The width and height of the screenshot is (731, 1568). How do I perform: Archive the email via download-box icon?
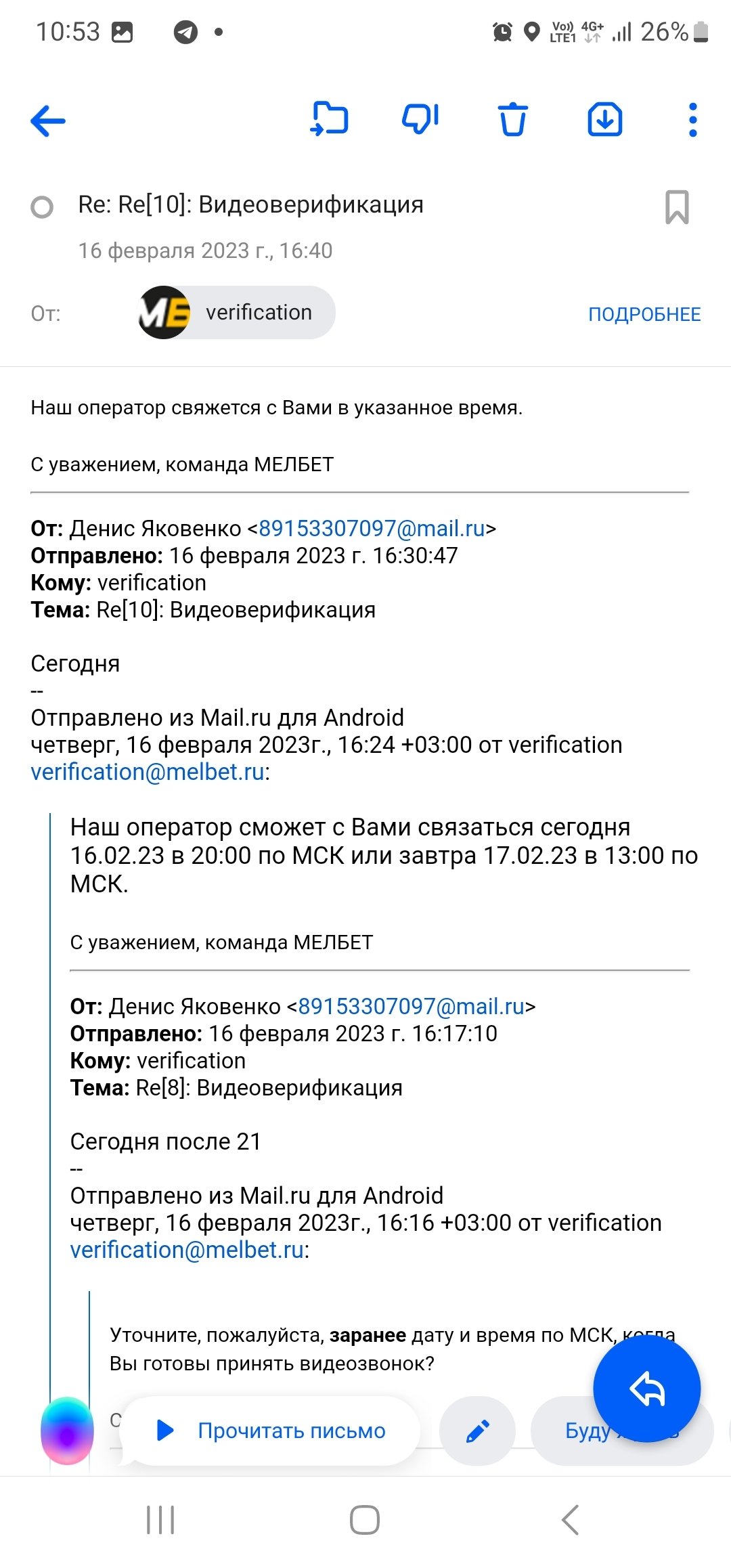coord(604,120)
